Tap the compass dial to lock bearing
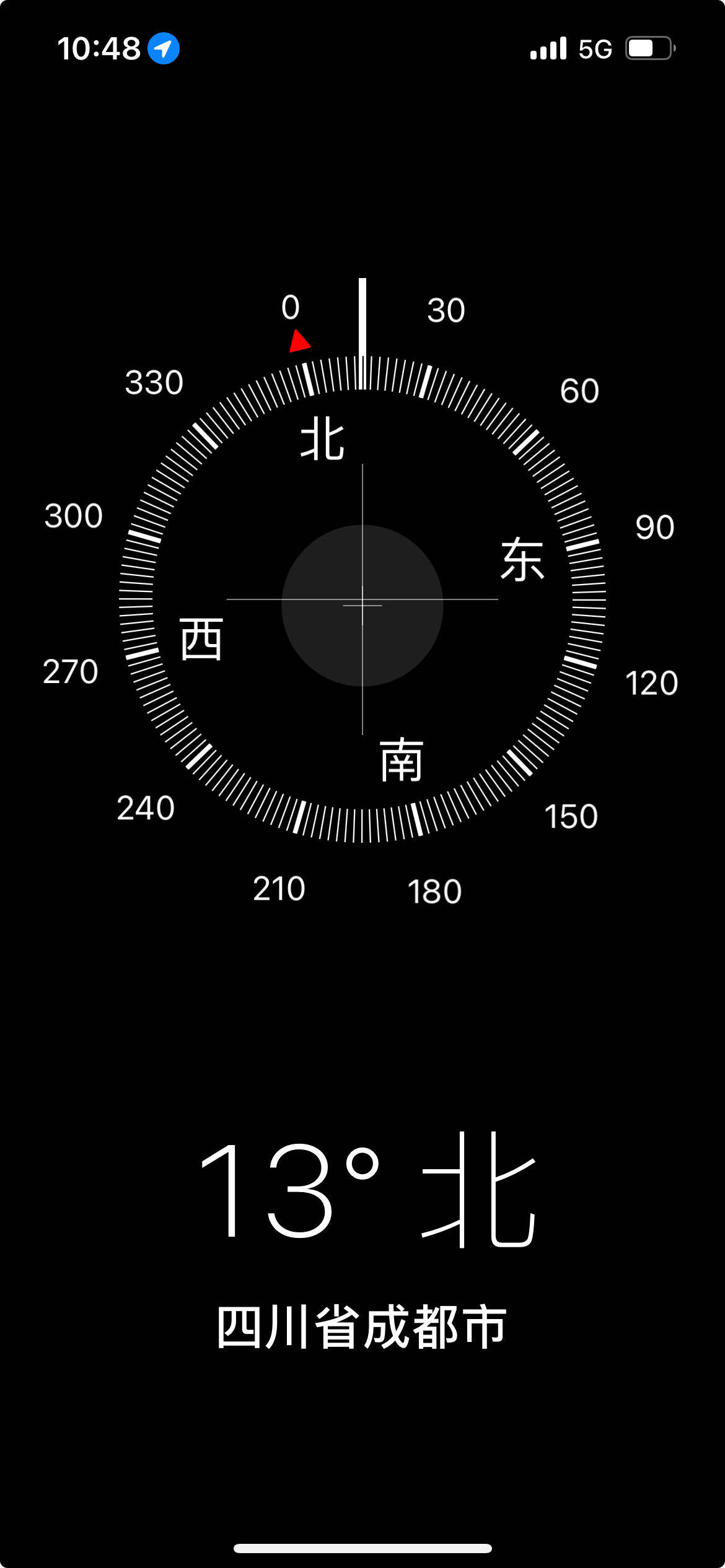Image resolution: width=725 pixels, height=1568 pixels. [362, 599]
